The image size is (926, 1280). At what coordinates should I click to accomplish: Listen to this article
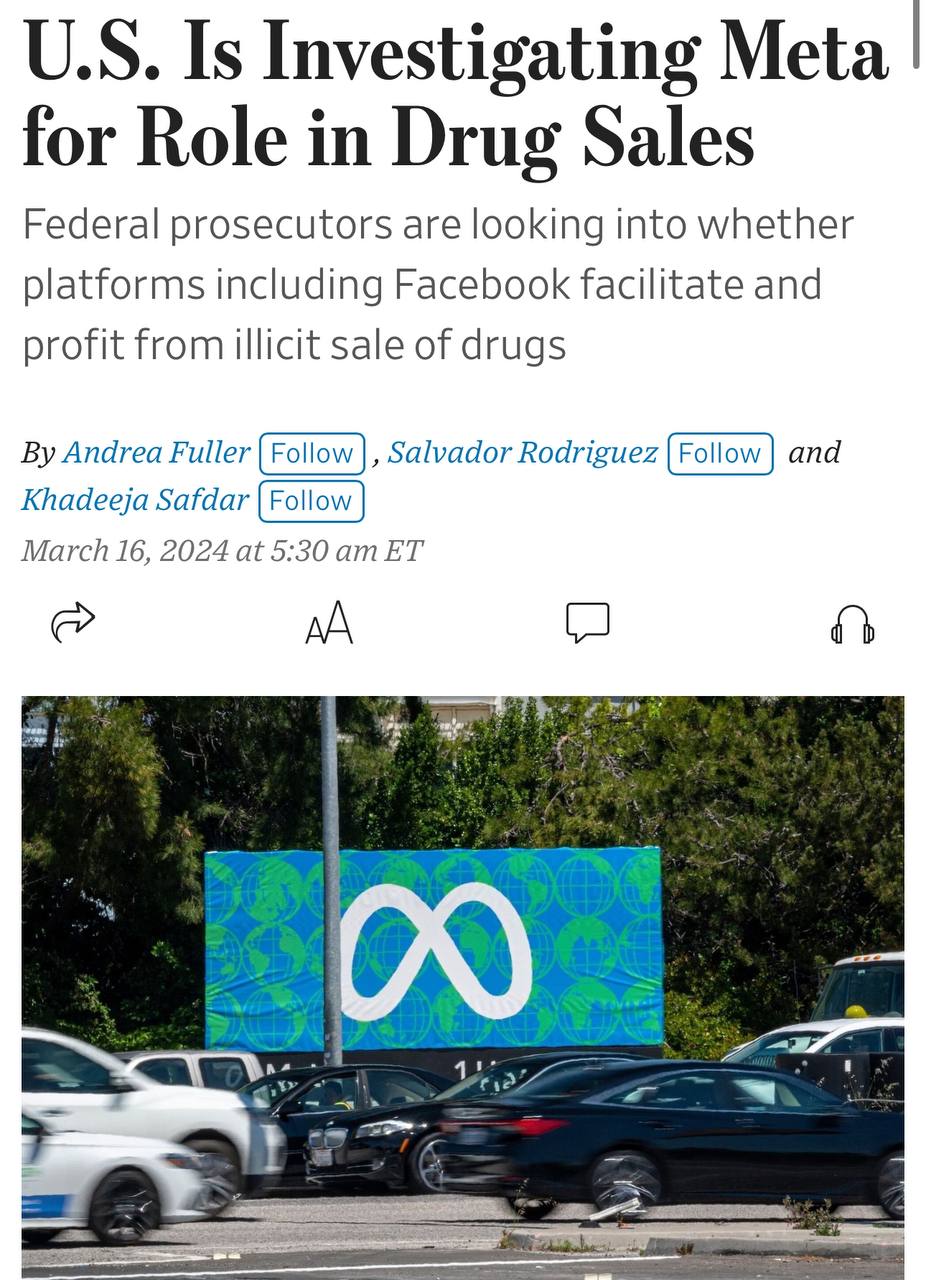click(x=852, y=625)
